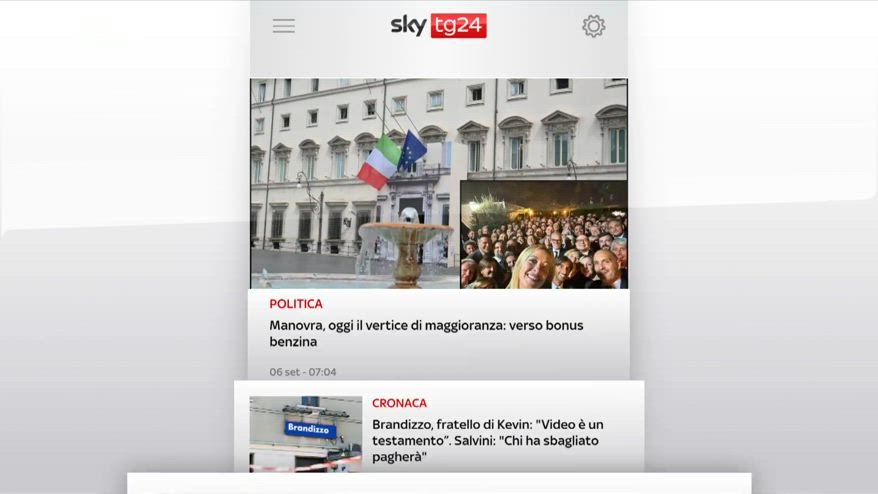This screenshot has width=878, height=494.
Task: Open the settings gear
Action: click(594, 26)
